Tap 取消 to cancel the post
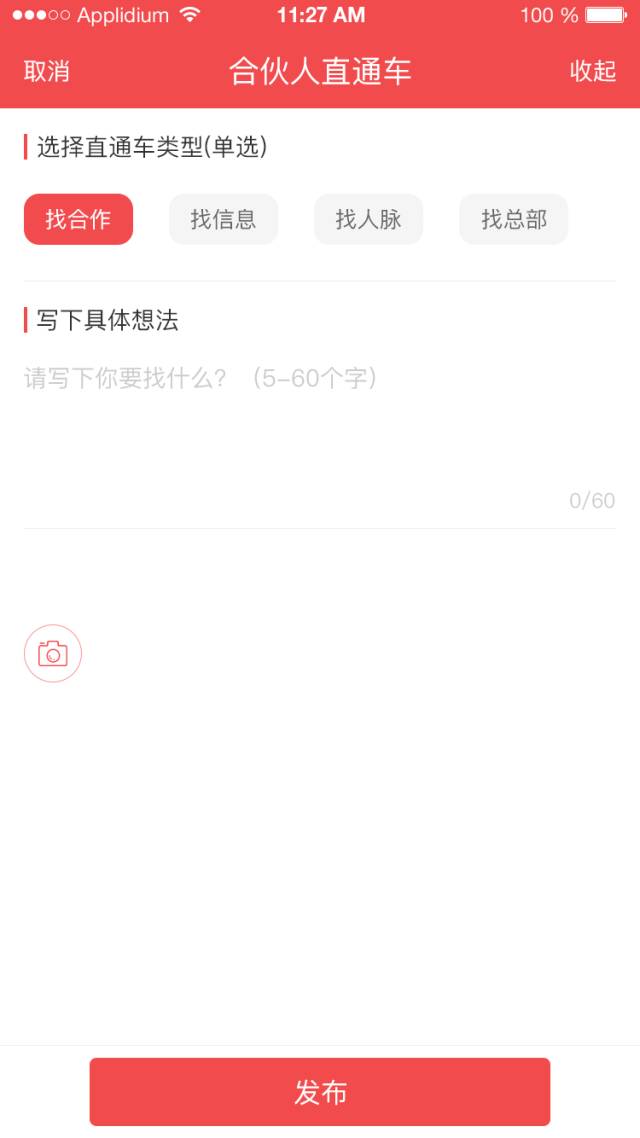The height and width of the screenshot is (1138, 640). (47, 71)
